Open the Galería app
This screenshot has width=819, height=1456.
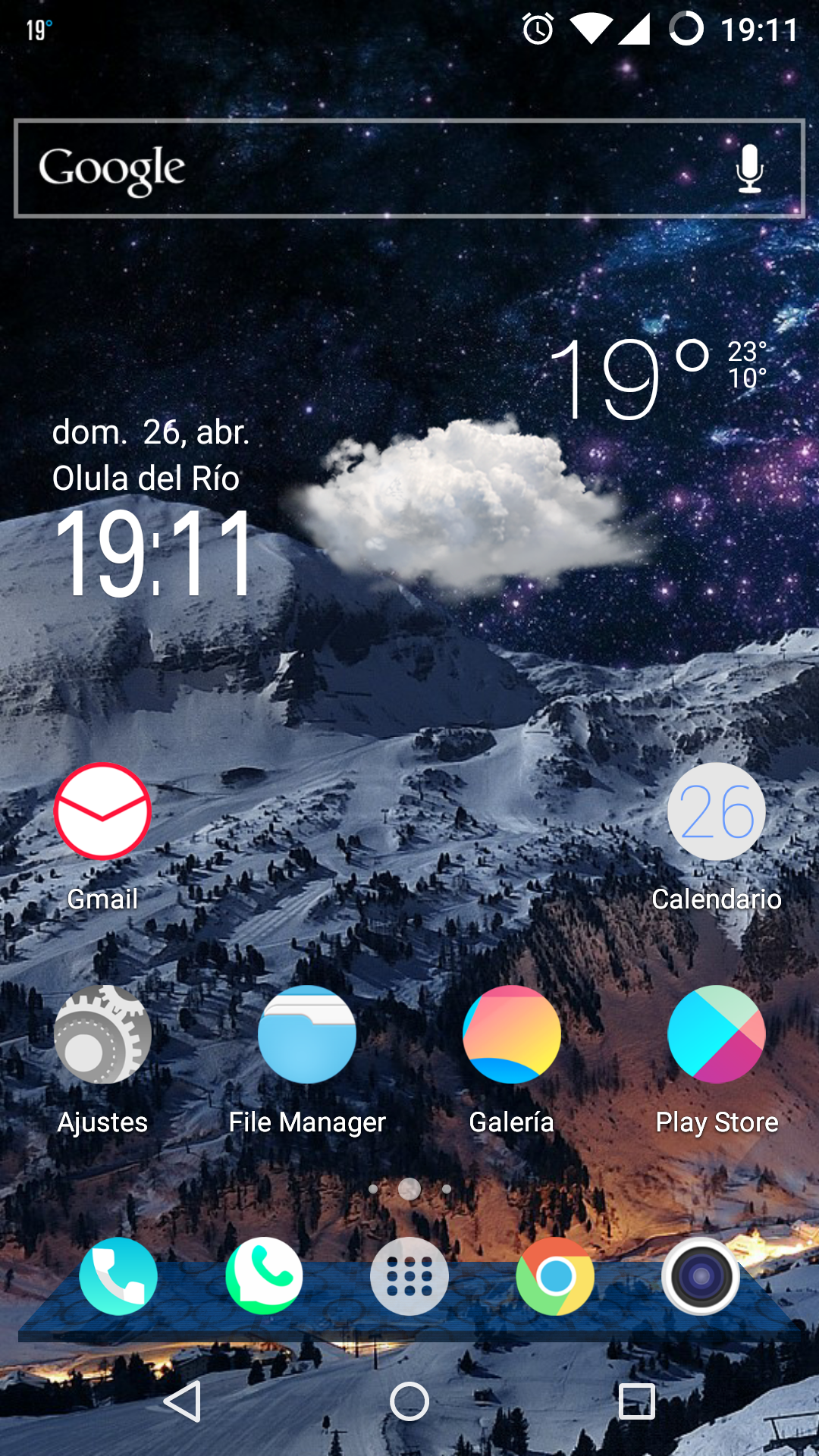(x=512, y=1035)
